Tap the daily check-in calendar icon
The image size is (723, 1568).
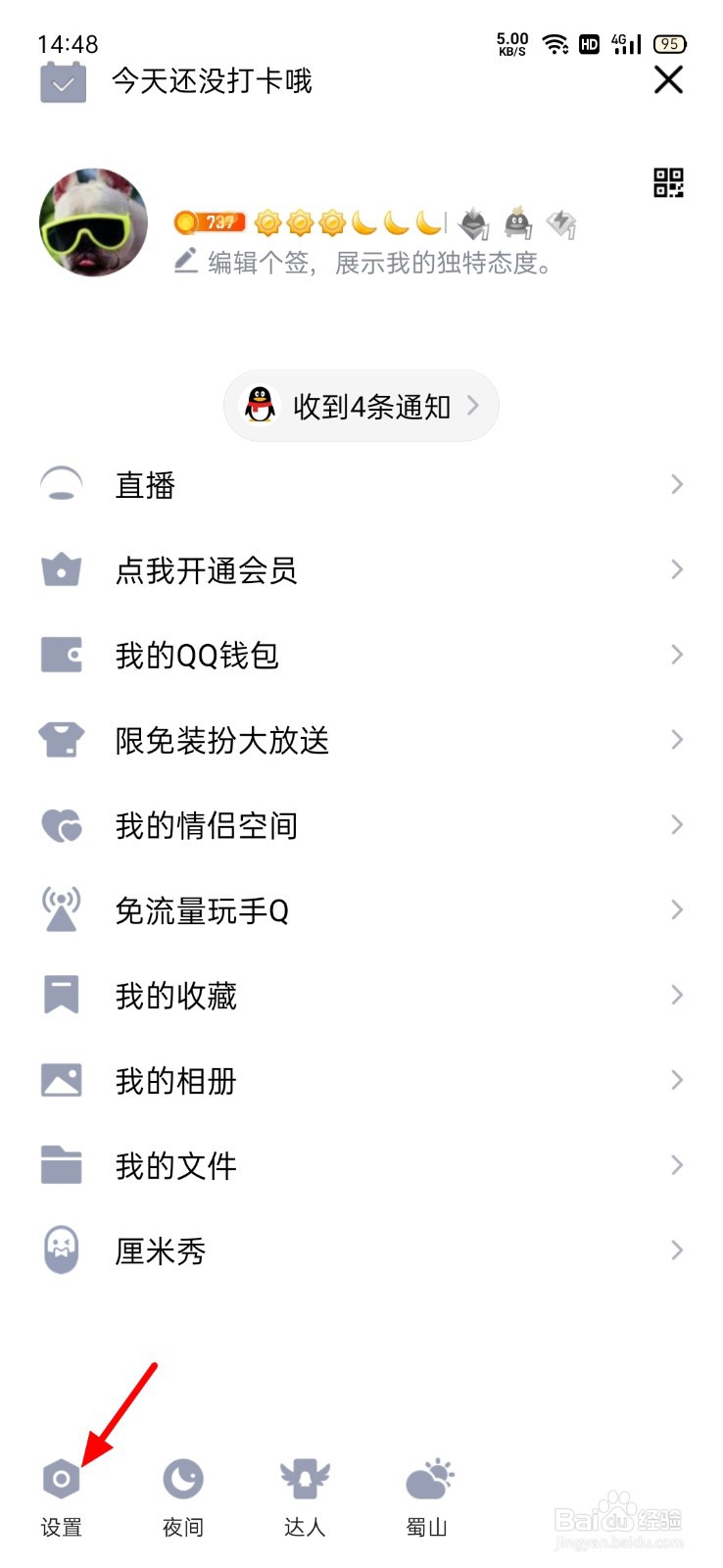coord(63,82)
